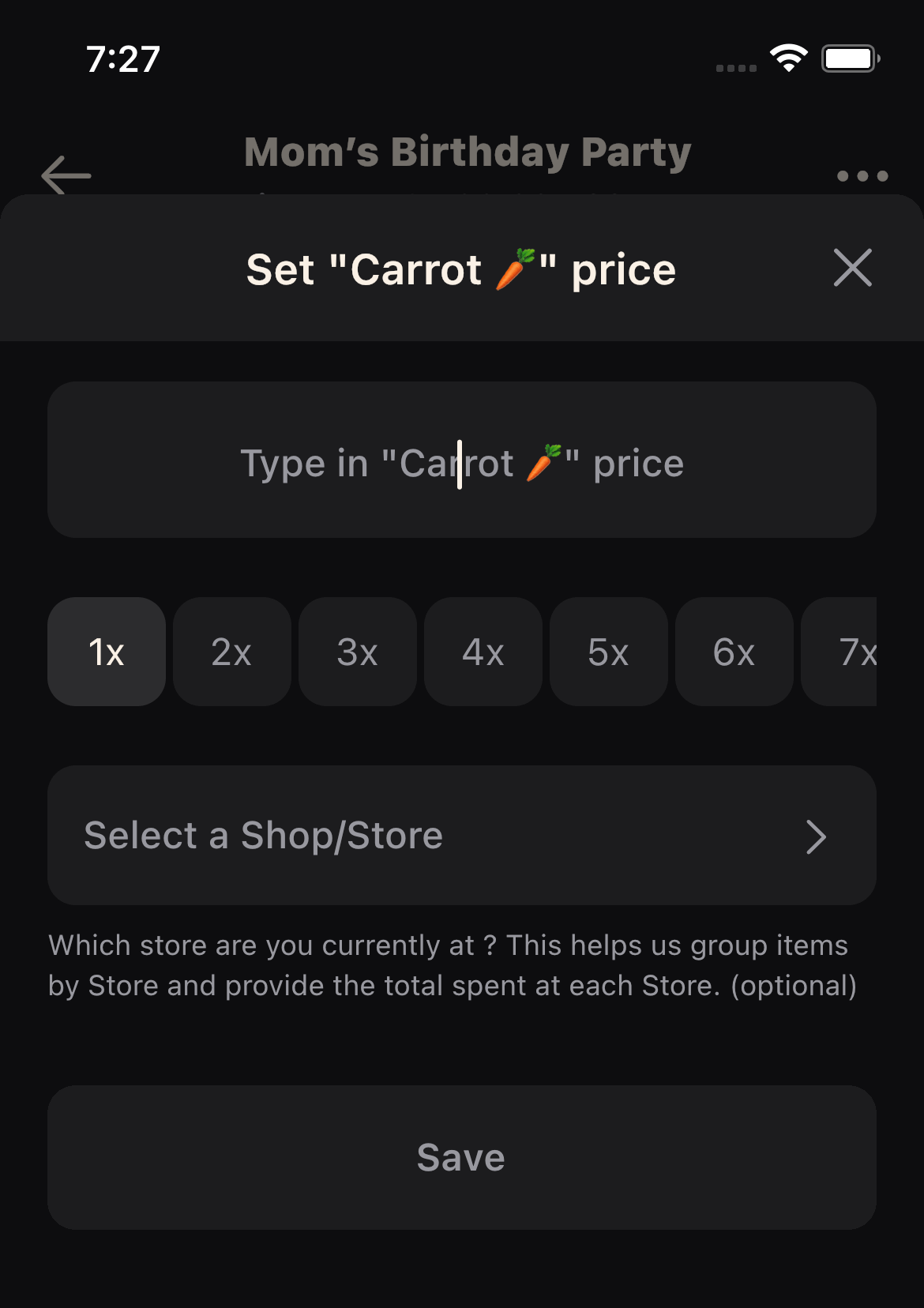Viewport: 924px width, 1308px height.
Task: Pick the 3x quantity chip
Action: tap(357, 652)
